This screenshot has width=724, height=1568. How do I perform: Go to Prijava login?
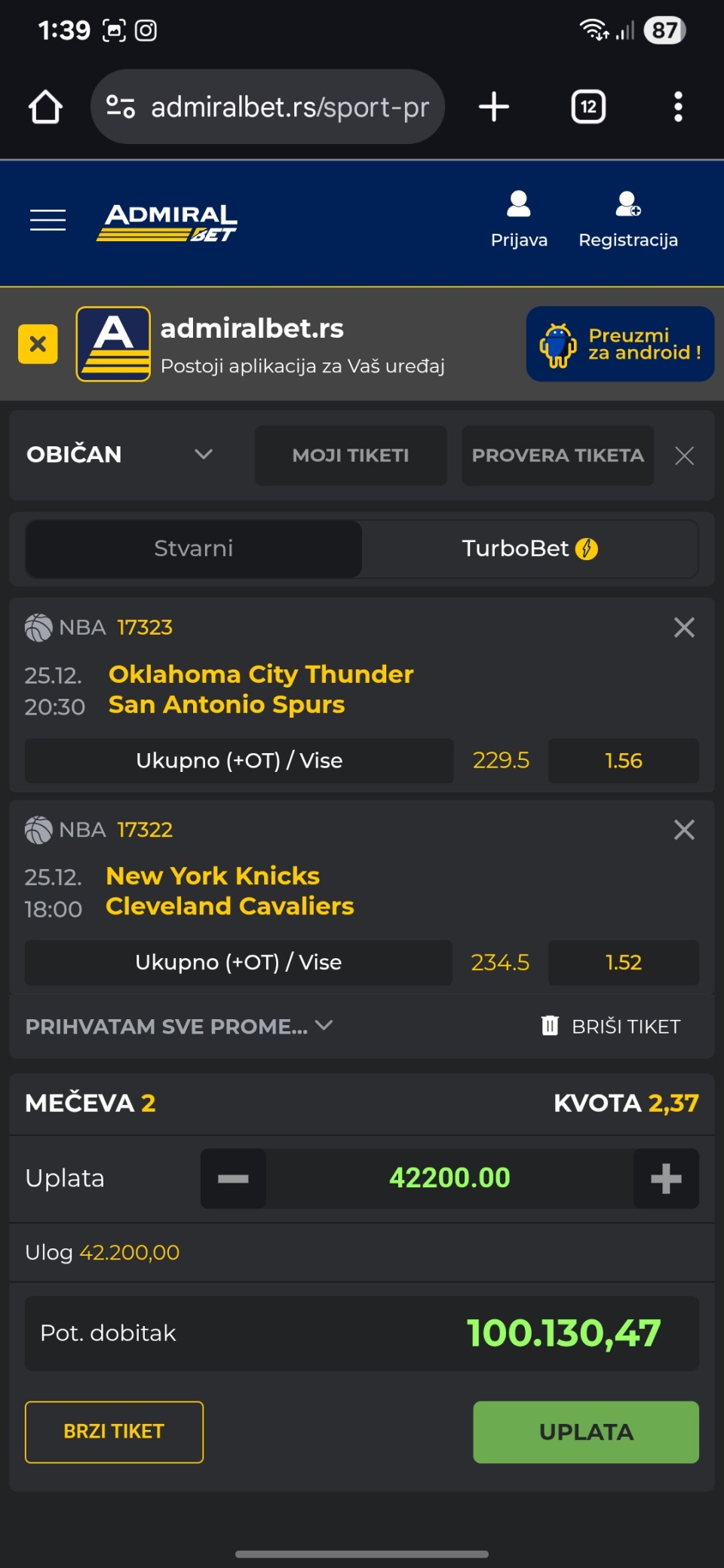tap(519, 219)
